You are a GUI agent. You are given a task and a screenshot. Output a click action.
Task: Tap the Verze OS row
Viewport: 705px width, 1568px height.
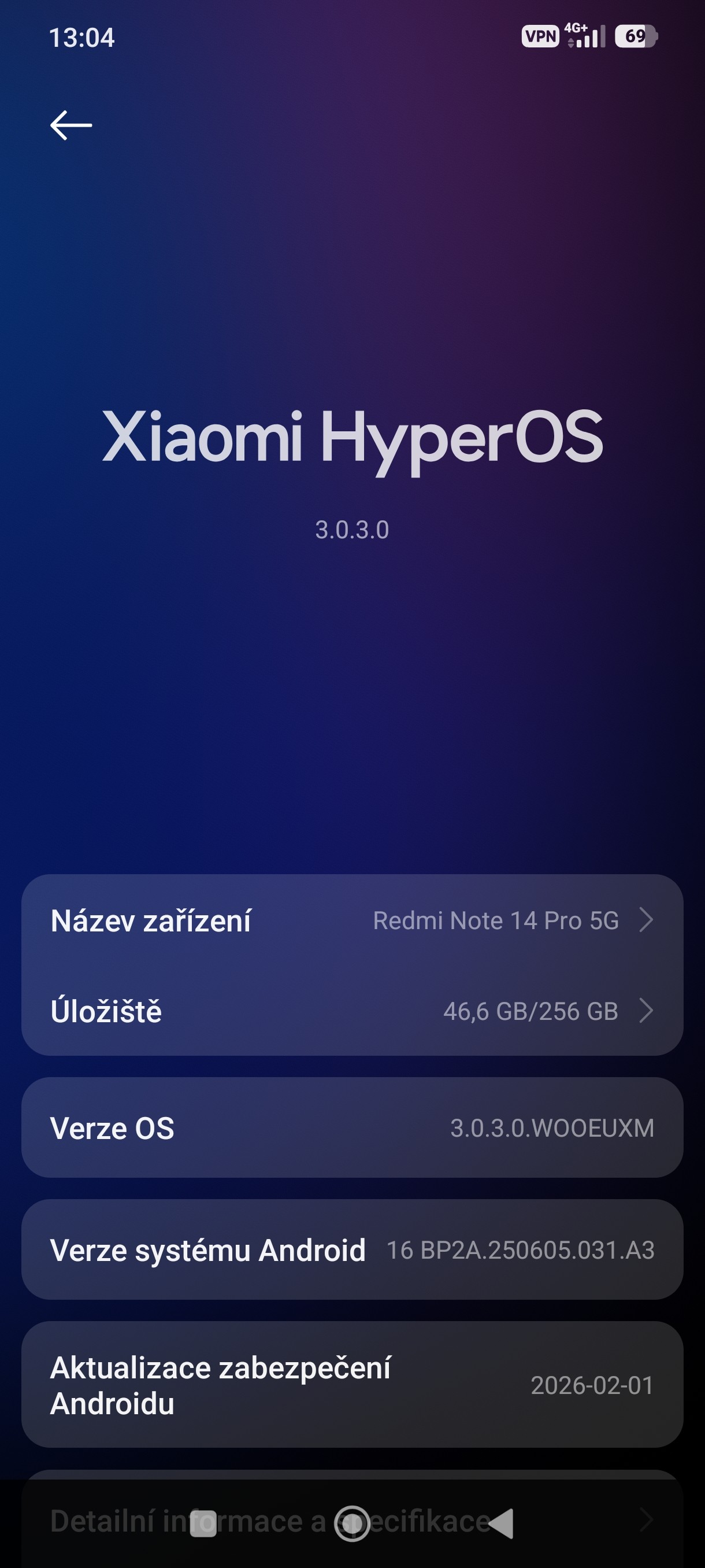coord(351,1128)
